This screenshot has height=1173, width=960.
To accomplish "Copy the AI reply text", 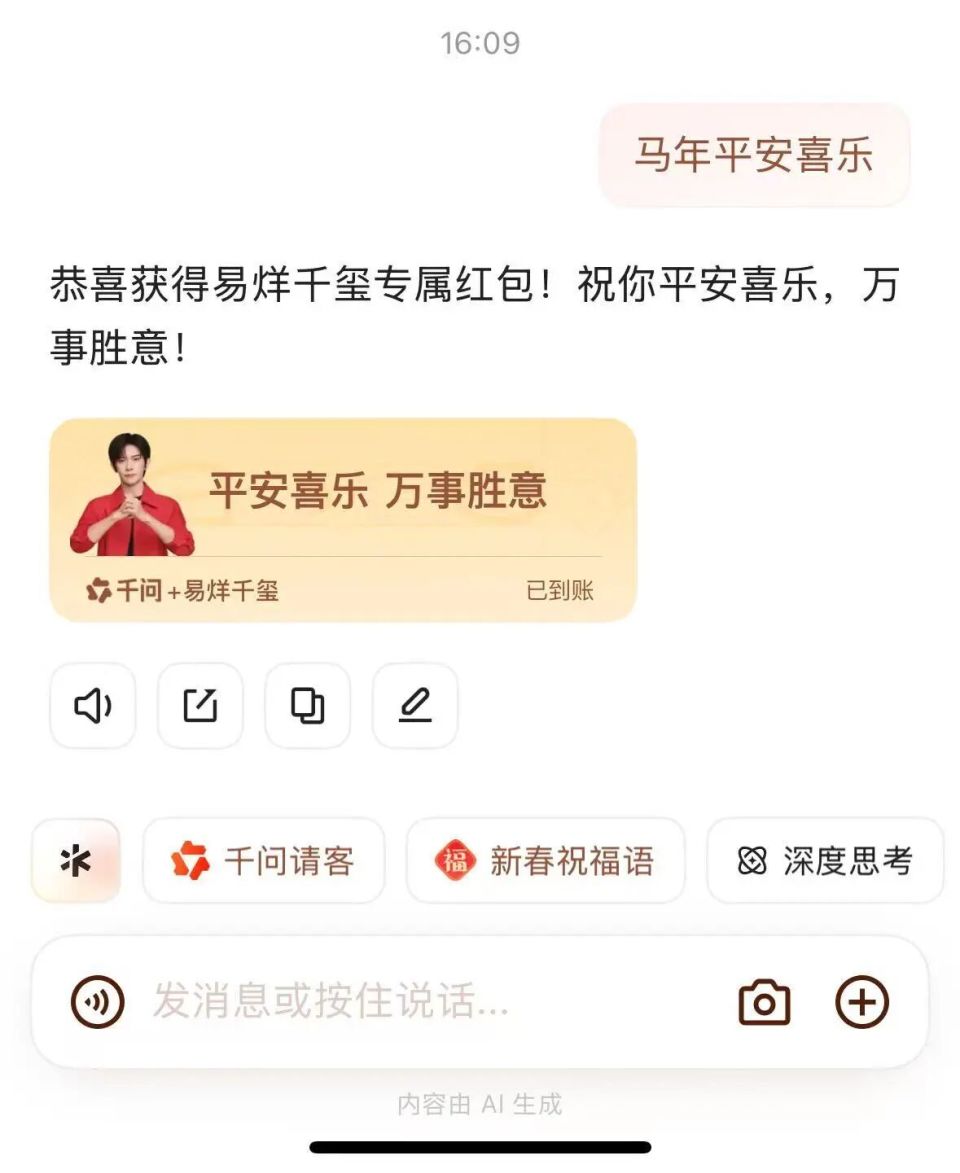I will click(x=307, y=706).
